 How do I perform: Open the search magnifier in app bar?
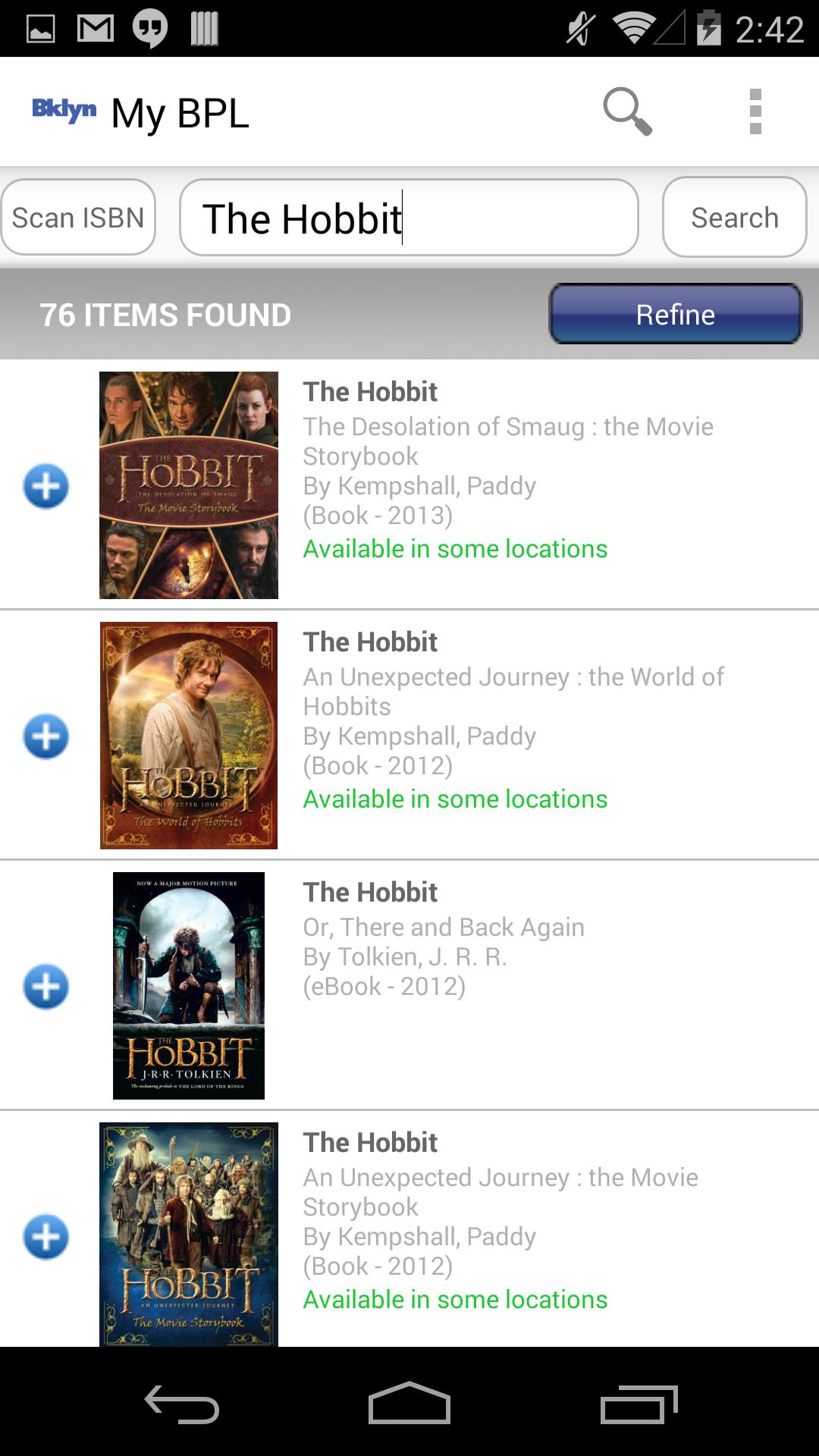626,111
